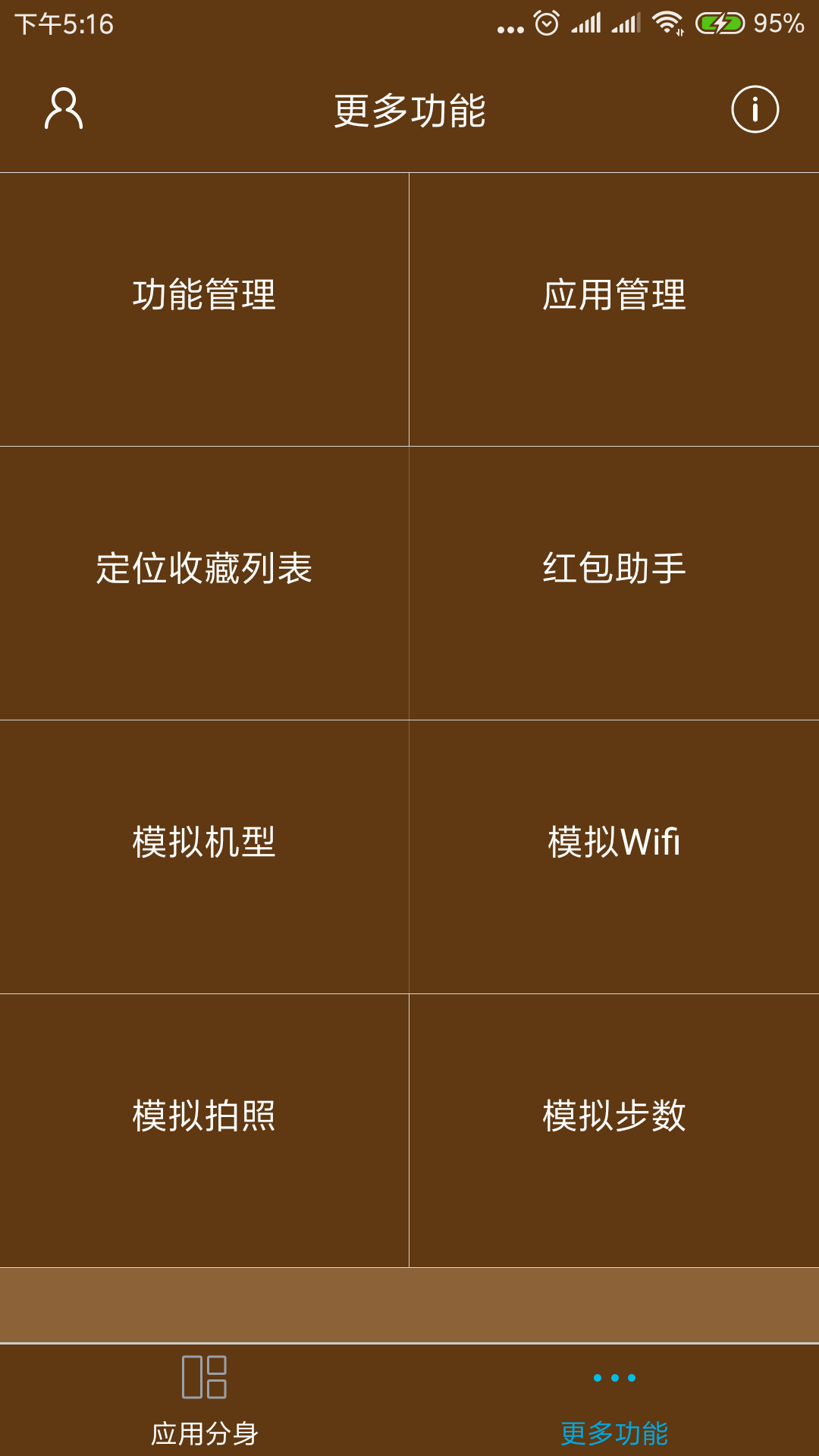This screenshot has width=819, height=1456.
Task: Tap the 更多功能 tab in the bottom bar
Action: (x=614, y=1400)
